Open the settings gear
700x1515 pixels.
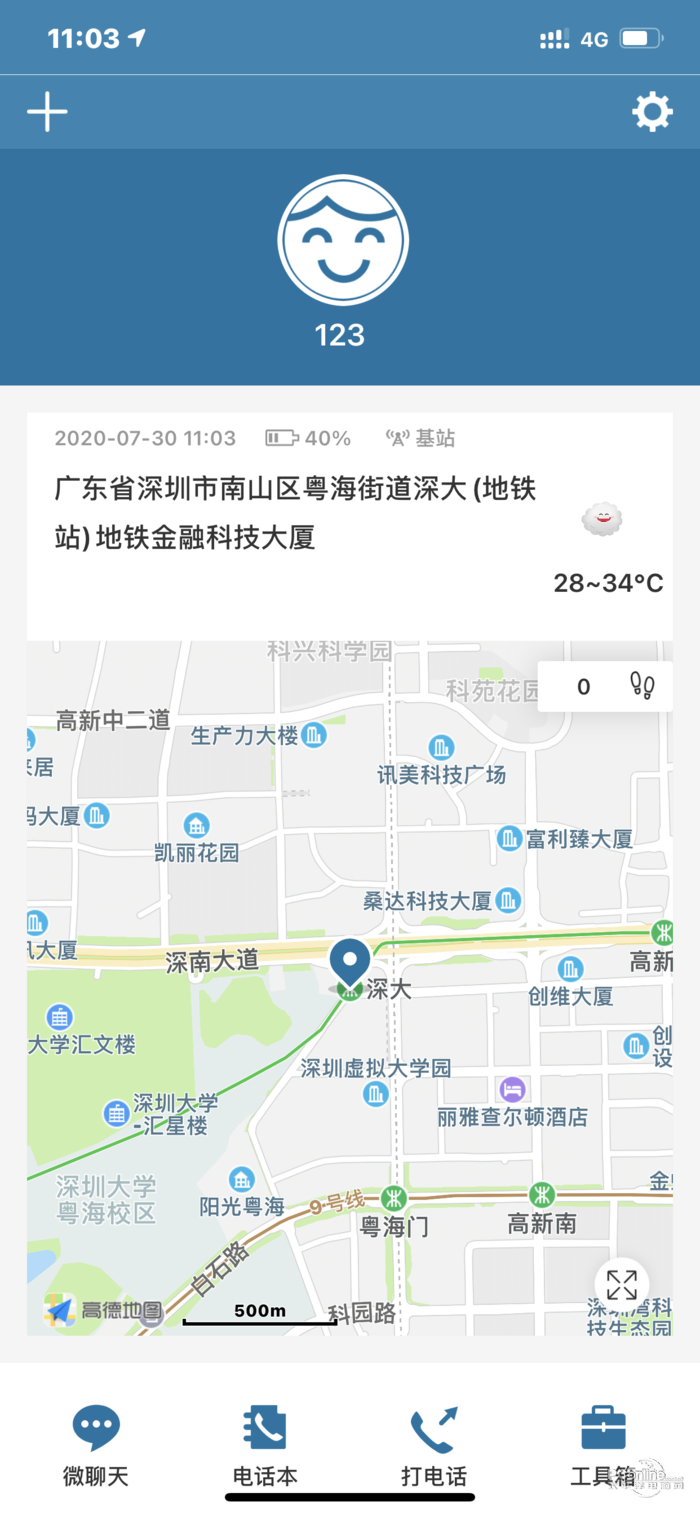(x=652, y=112)
